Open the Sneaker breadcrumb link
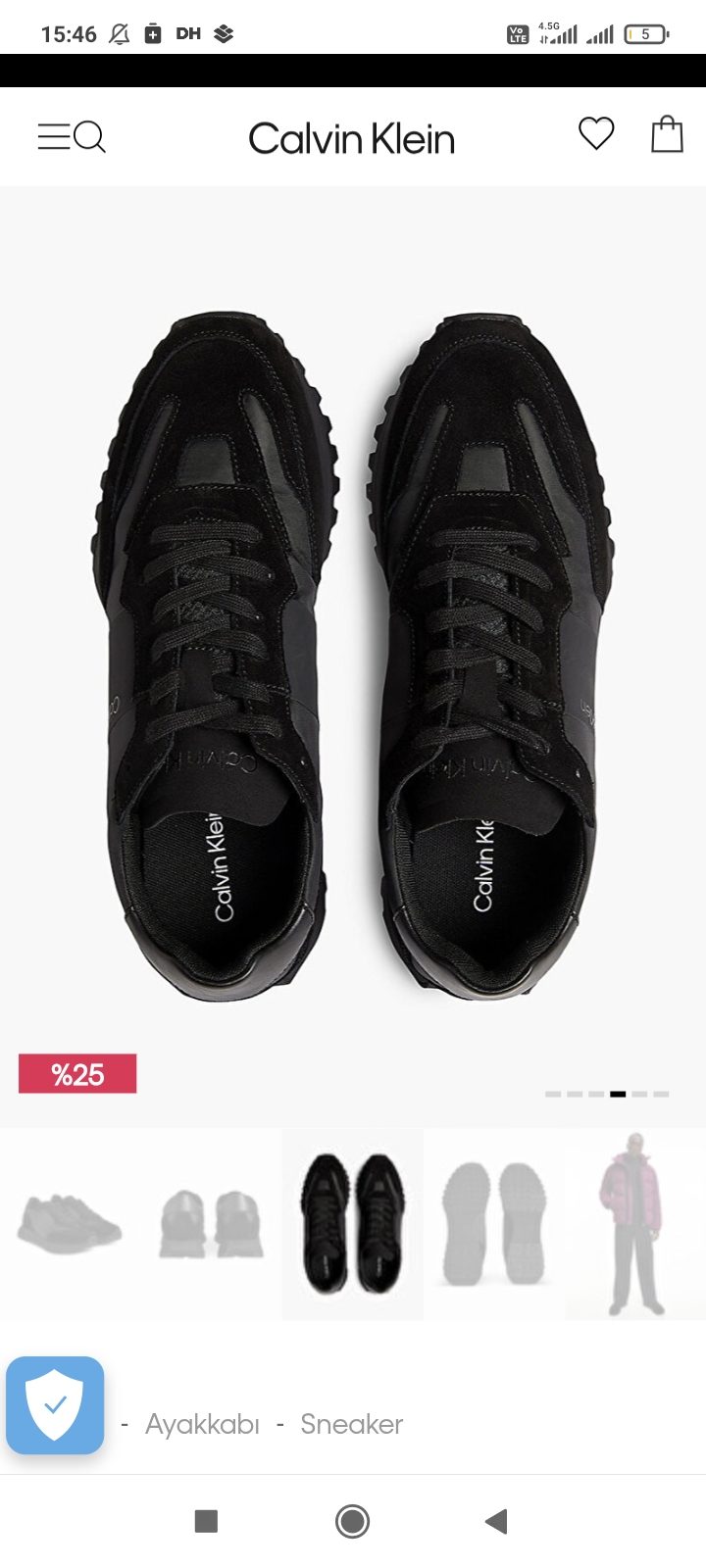The width and height of the screenshot is (706, 1568). pyautogui.click(x=352, y=1424)
